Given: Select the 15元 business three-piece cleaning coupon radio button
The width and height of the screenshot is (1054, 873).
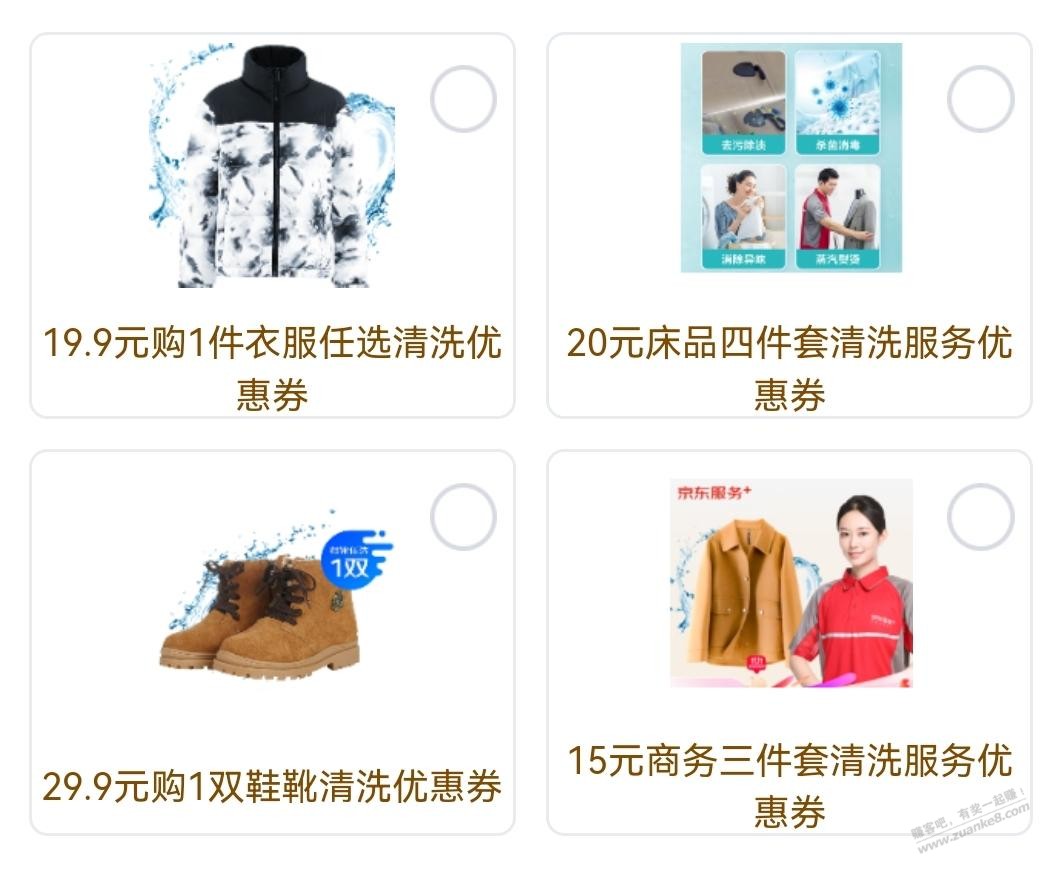Looking at the screenshot, I should [x=980, y=517].
